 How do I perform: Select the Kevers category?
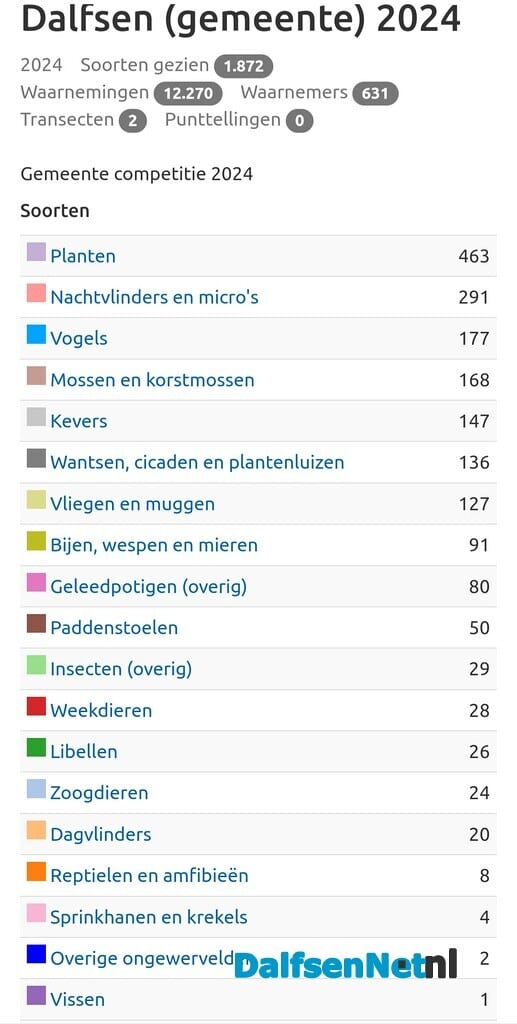pyautogui.click(x=78, y=421)
